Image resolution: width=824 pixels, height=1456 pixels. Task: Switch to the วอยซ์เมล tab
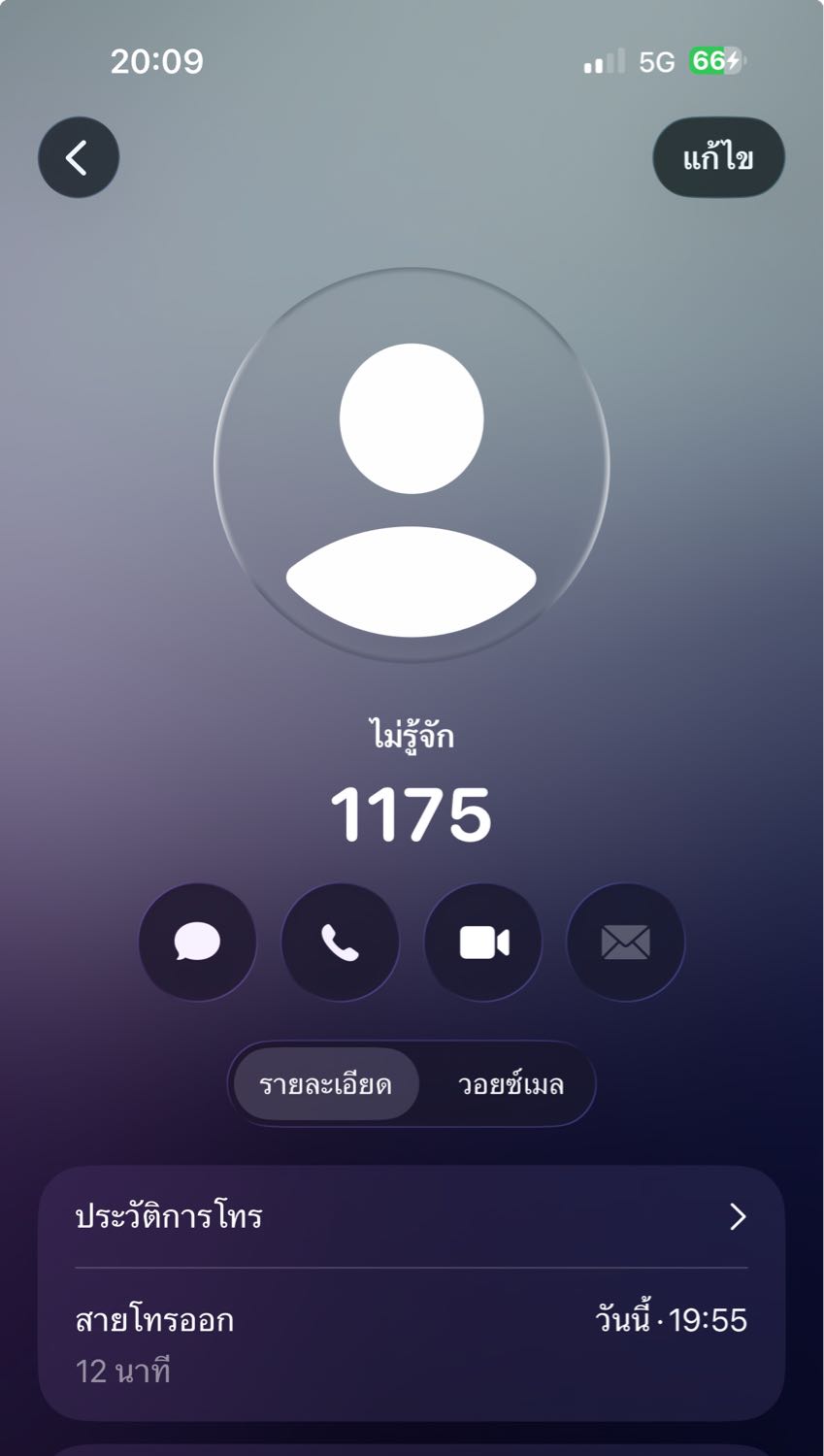(x=511, y=1083)
